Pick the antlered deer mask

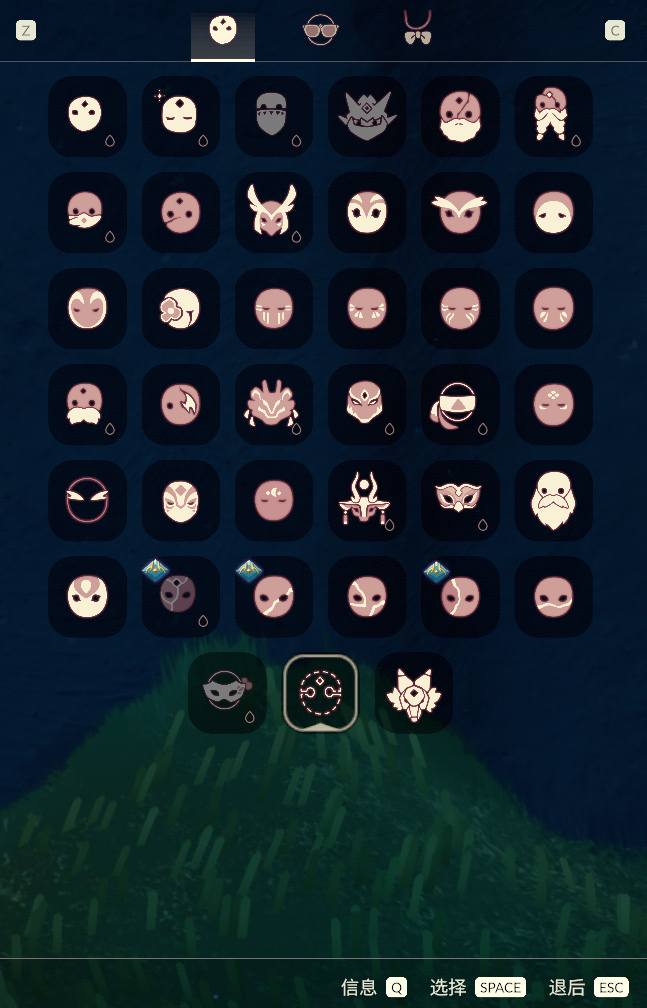273,212
